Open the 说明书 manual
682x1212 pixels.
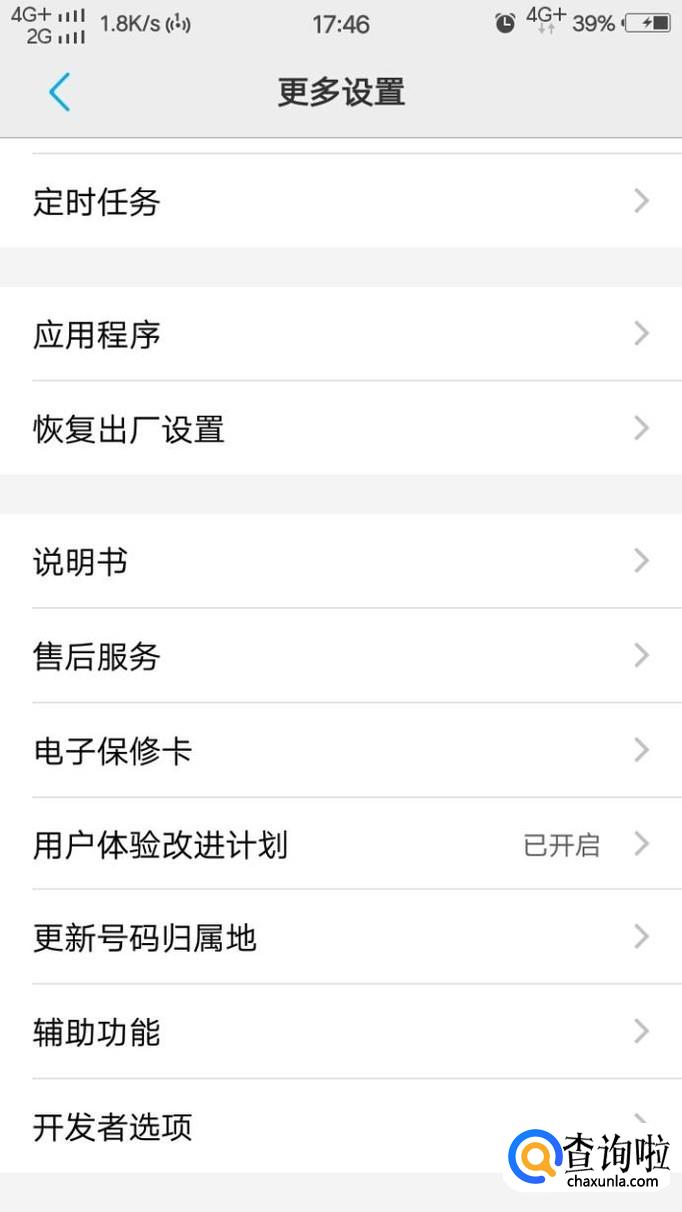[340, 562]
